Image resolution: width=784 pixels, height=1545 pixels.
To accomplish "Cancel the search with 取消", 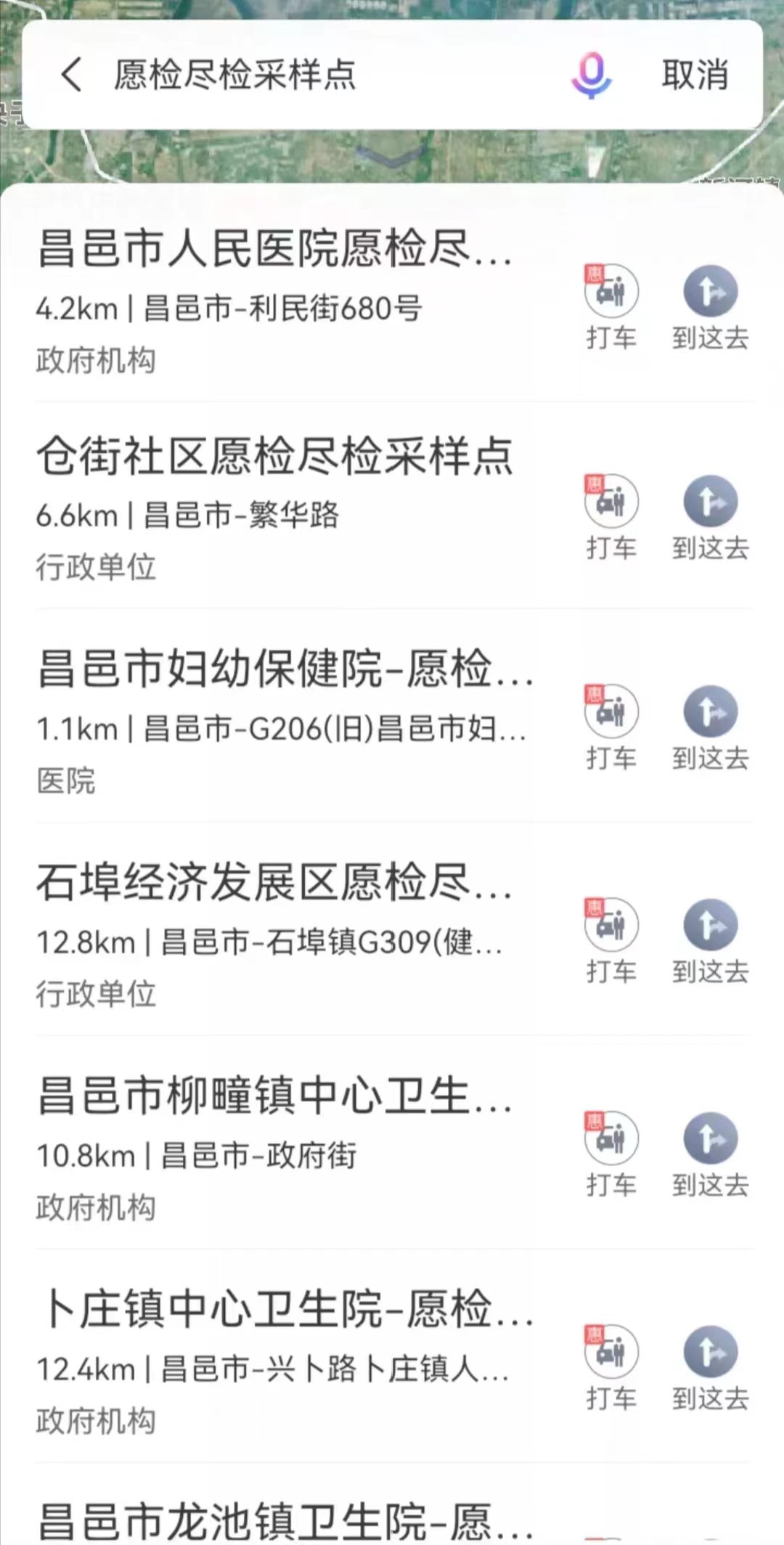I will click(x=695, y=75).
